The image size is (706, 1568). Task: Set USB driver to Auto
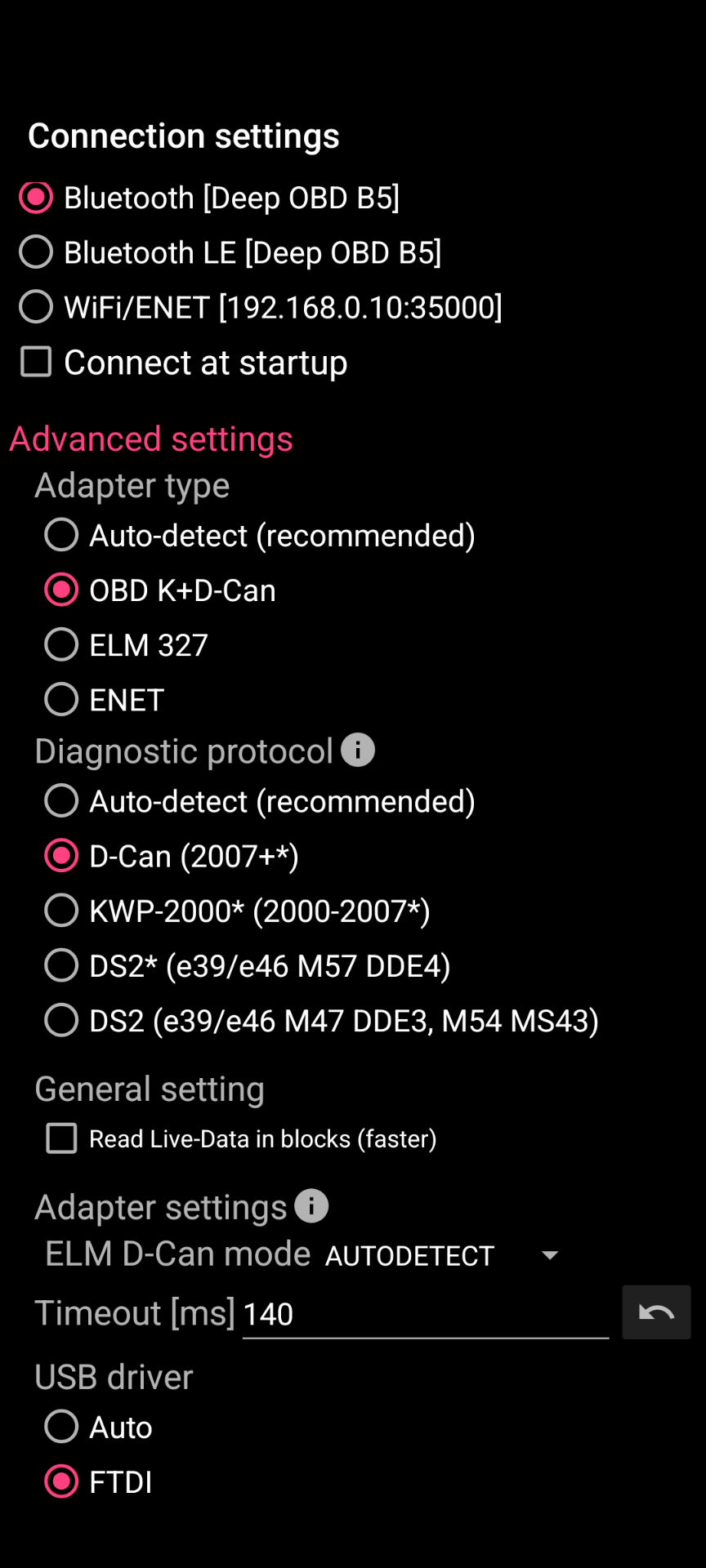click(99, 1427)
